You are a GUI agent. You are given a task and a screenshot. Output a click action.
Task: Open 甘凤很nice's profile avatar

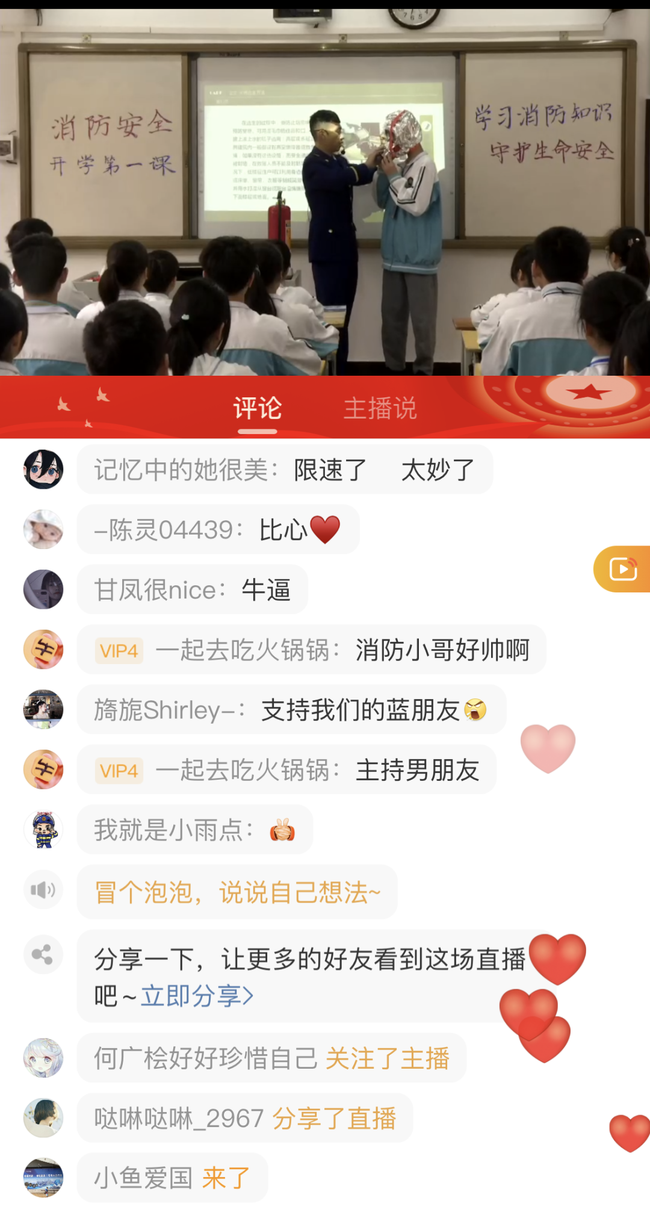pyautogui.click(x=43, y=590)
